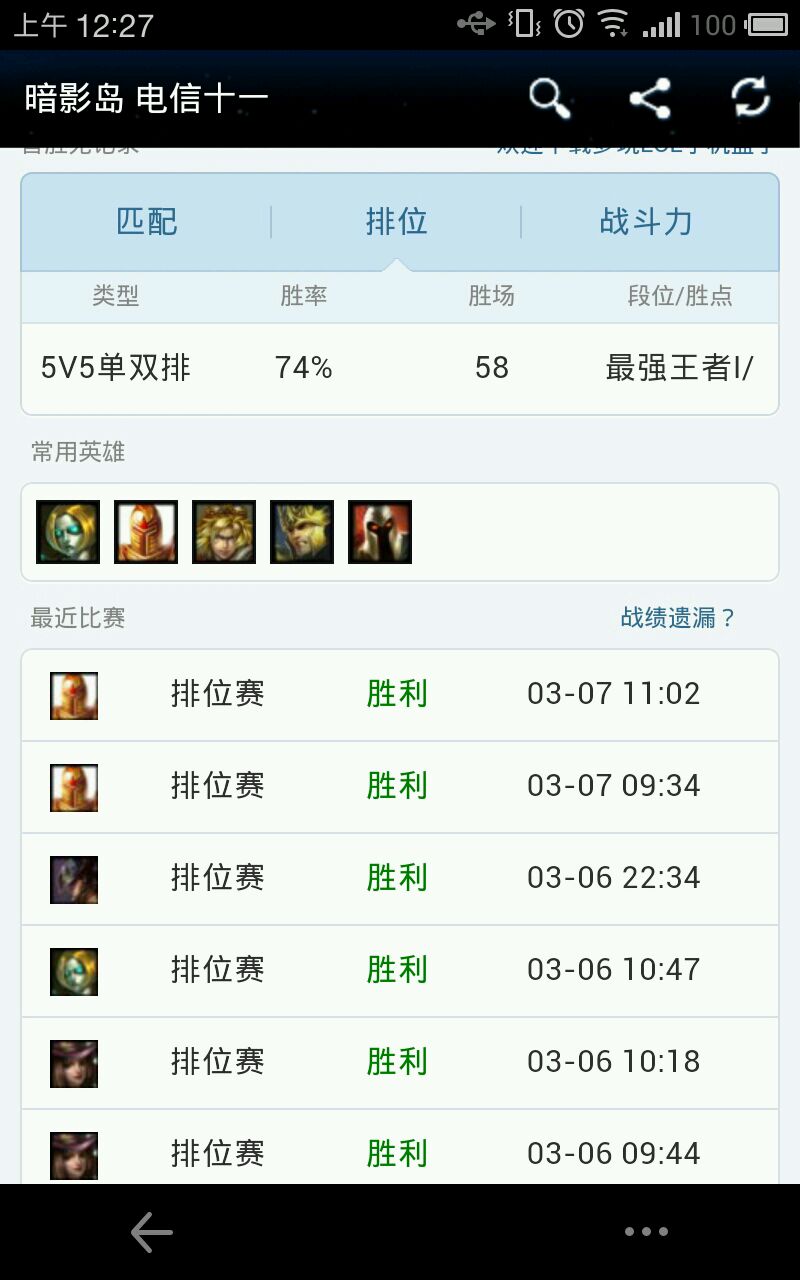The width and height of the screenshot is (800, 1280).
Task: Refresh the match data
Action: click(x=750, y=98)
